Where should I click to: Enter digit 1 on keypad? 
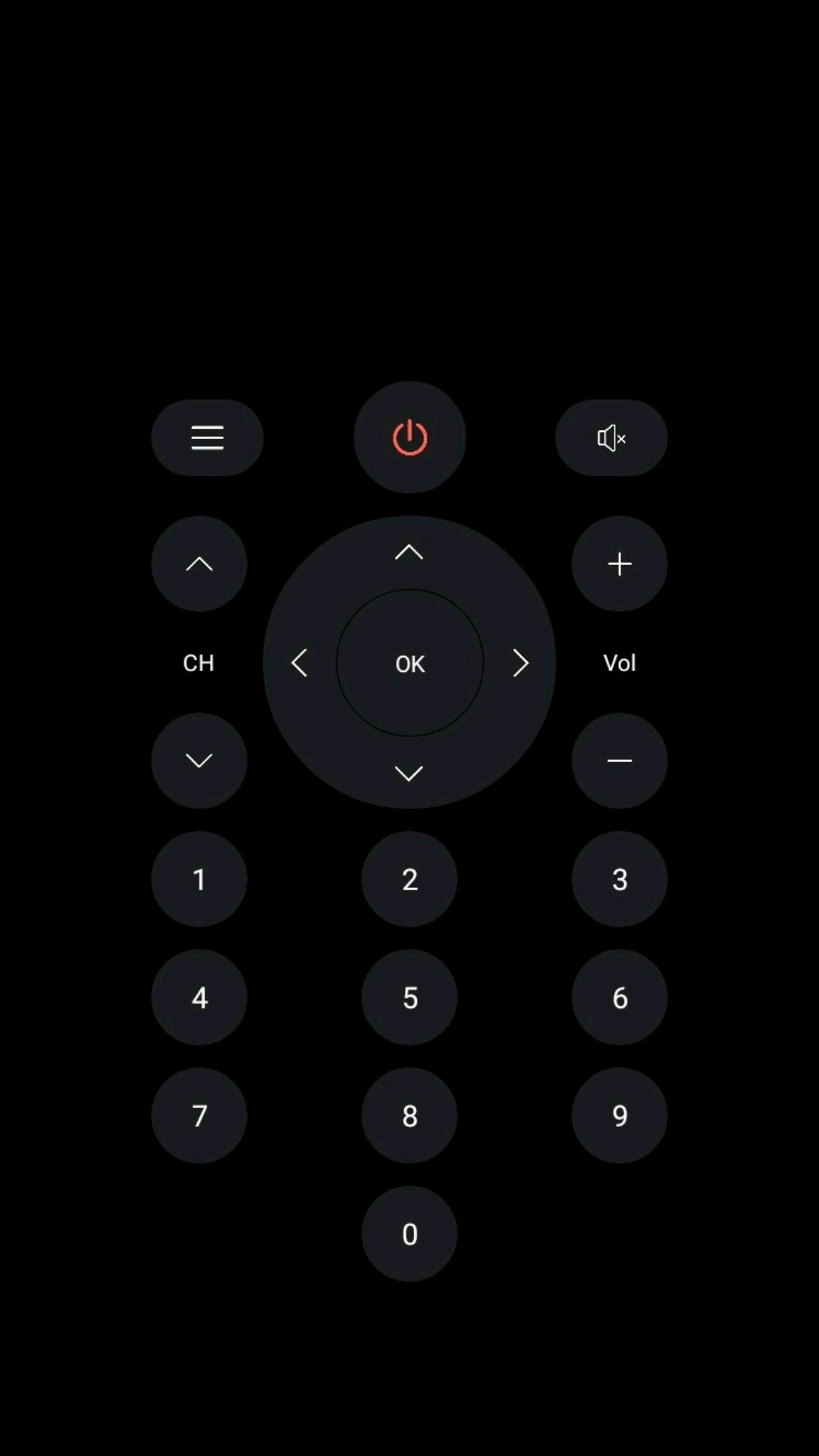coord(199,879)
